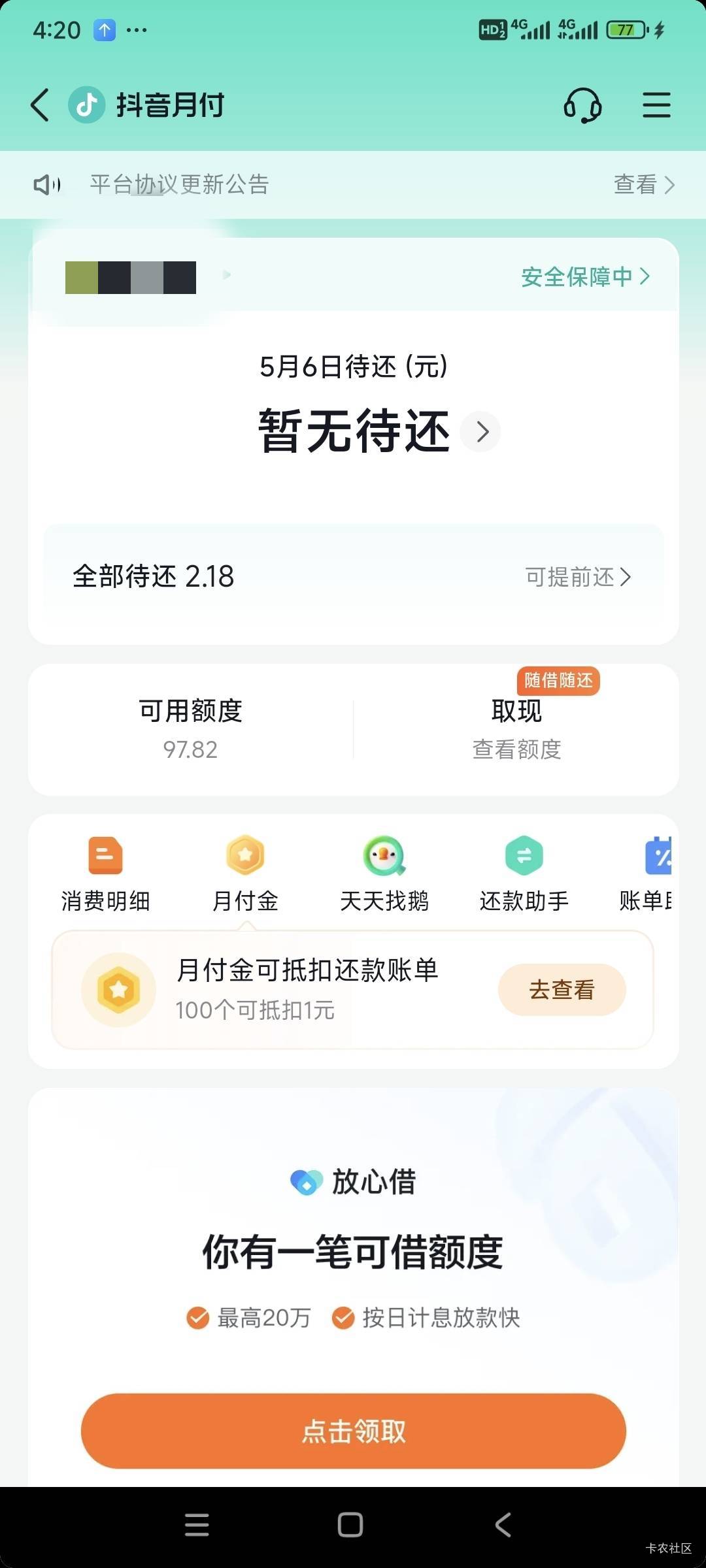Contact customer service via headset icon
706x1568 pixels.
point(582,105)
